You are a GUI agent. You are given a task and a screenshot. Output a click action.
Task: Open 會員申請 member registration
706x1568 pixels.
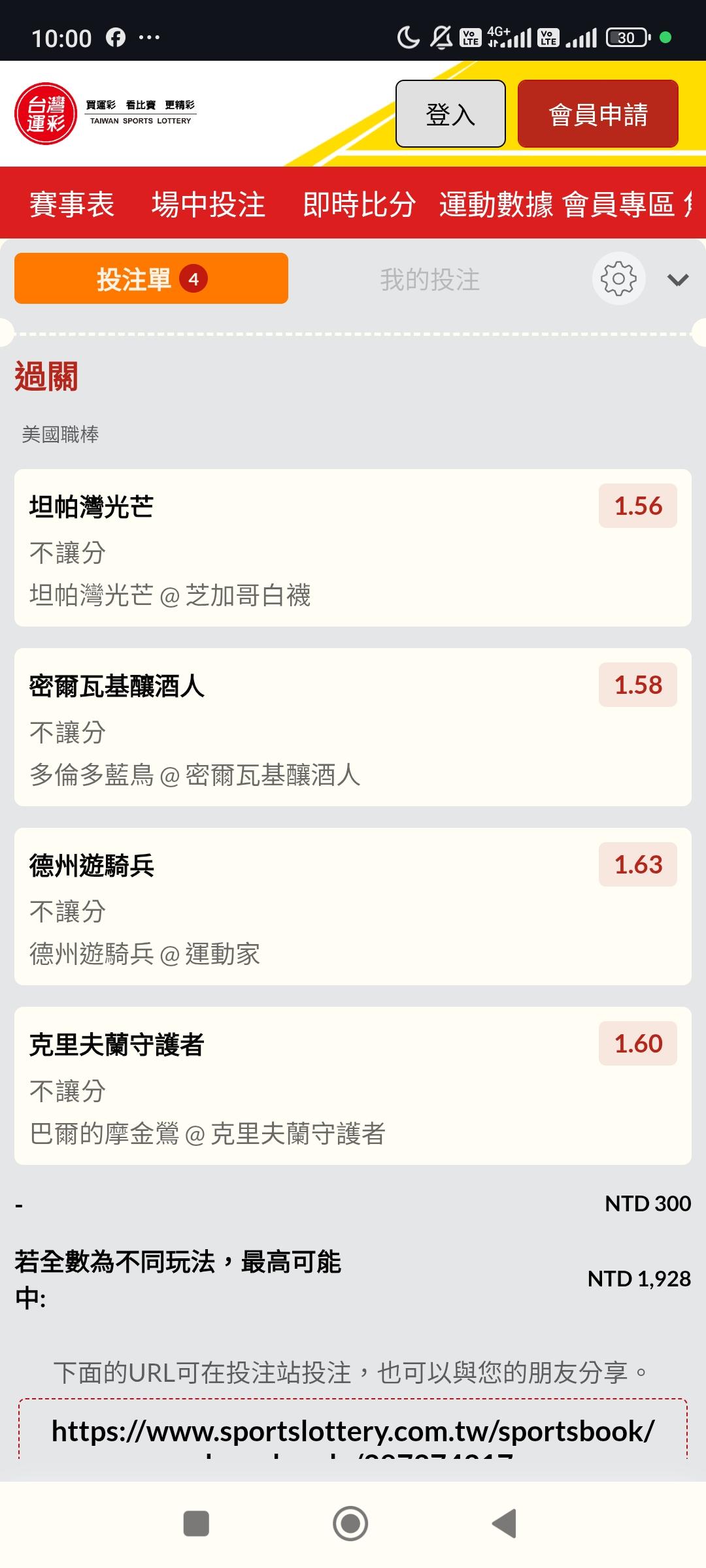click(597, 114)
